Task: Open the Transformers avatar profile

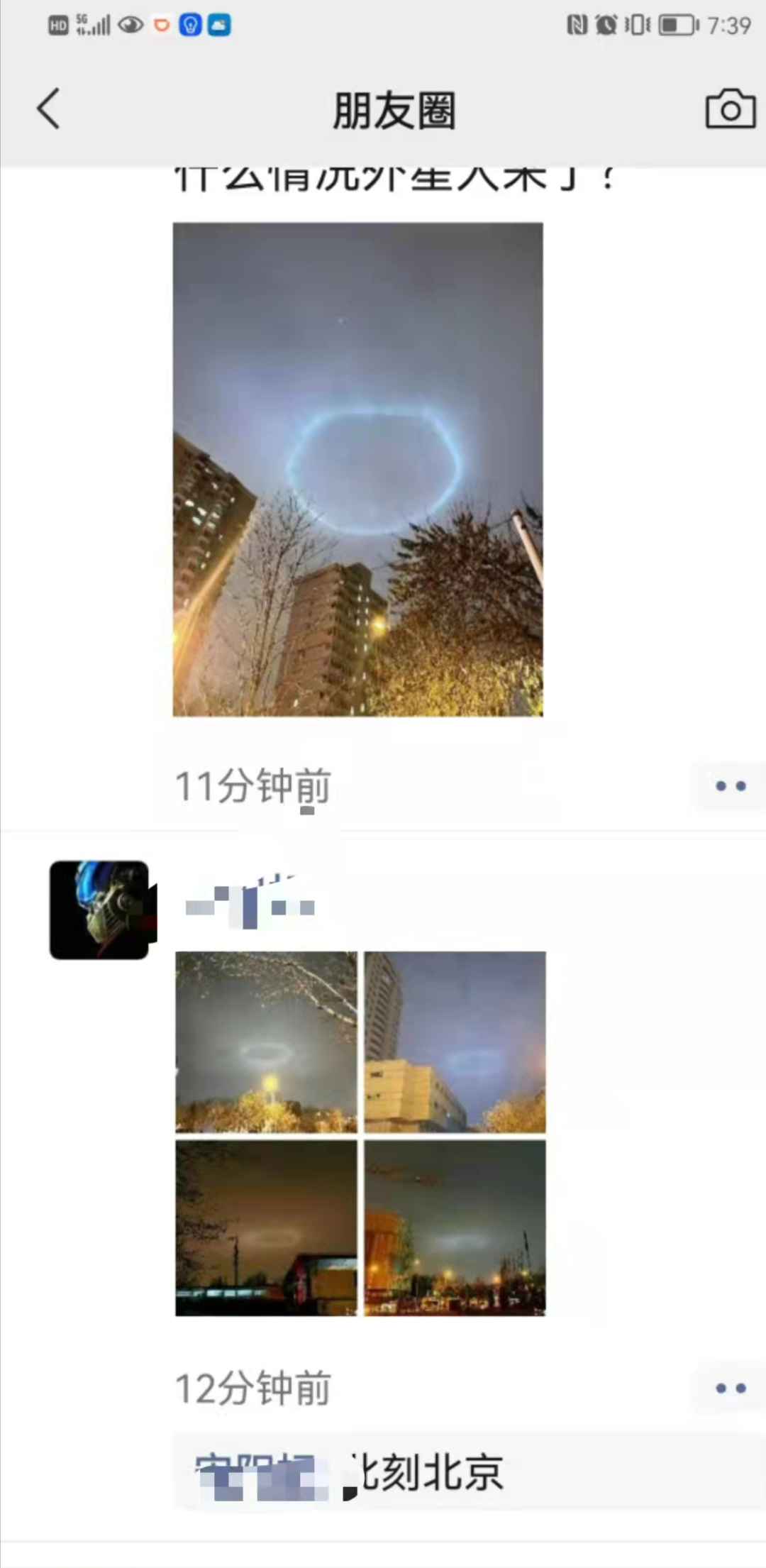Action: coord(99,910)
